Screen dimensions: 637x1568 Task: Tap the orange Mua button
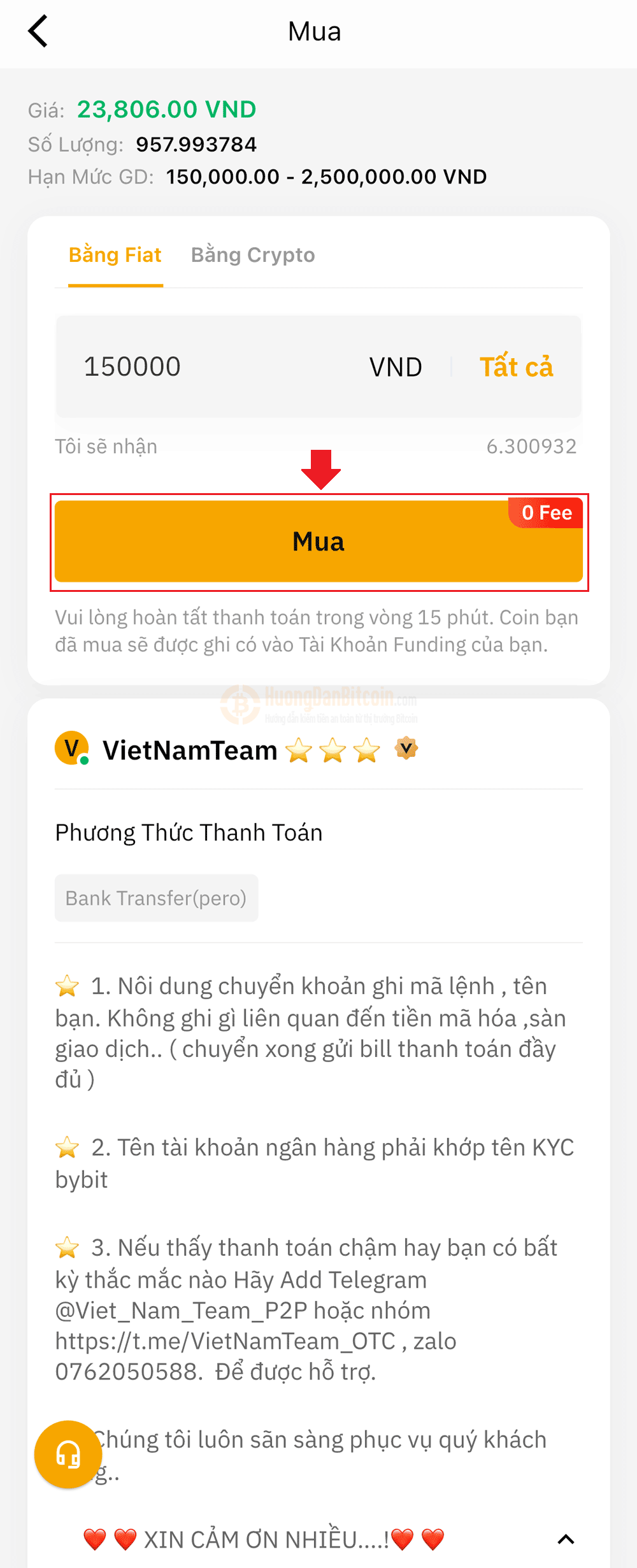pyautogui.click(x=318, y=542)
